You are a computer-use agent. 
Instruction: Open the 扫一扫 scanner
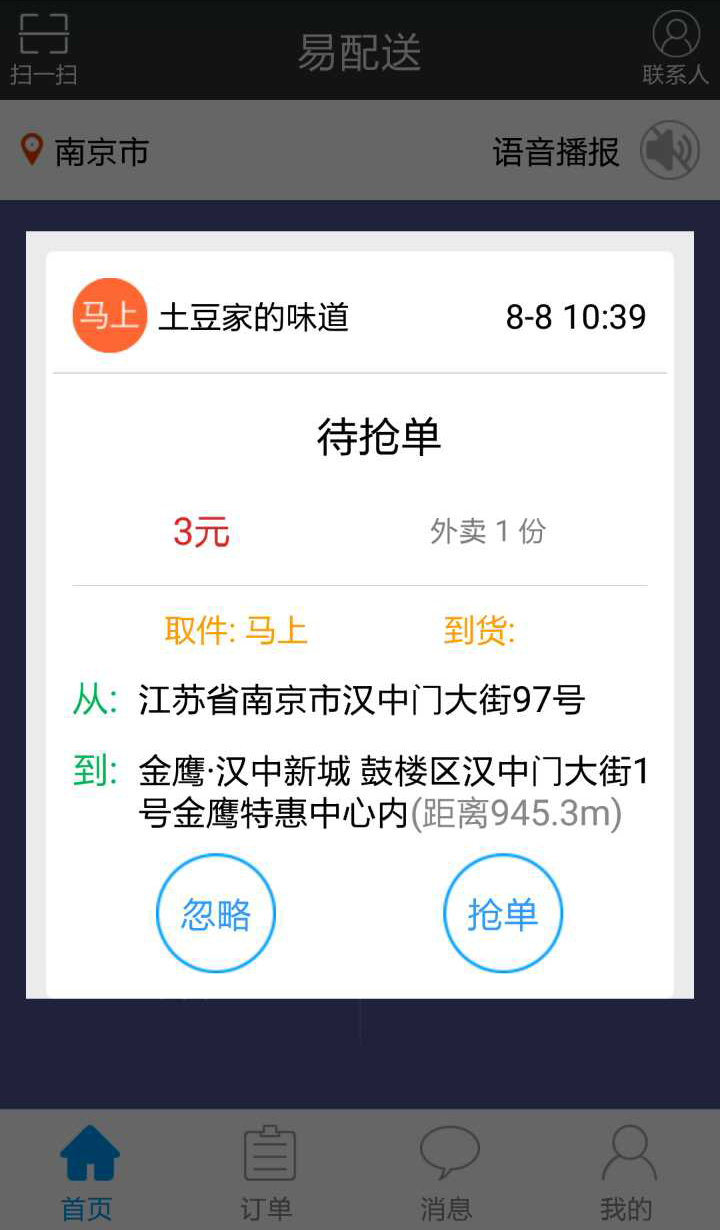pyautogui.click(x=43, y=48)
